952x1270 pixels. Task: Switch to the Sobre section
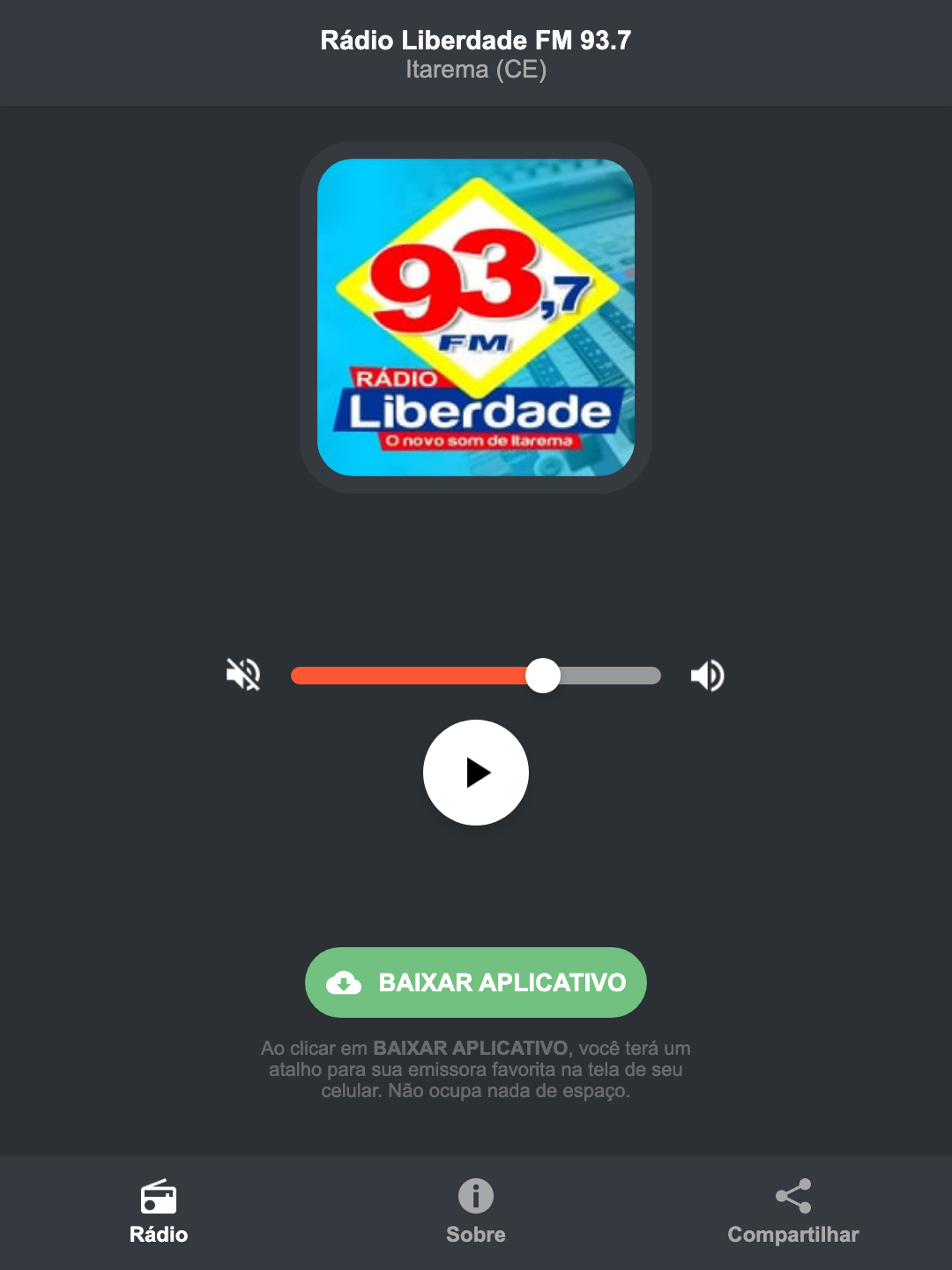pyautogui.click(x=475, y=1235)
